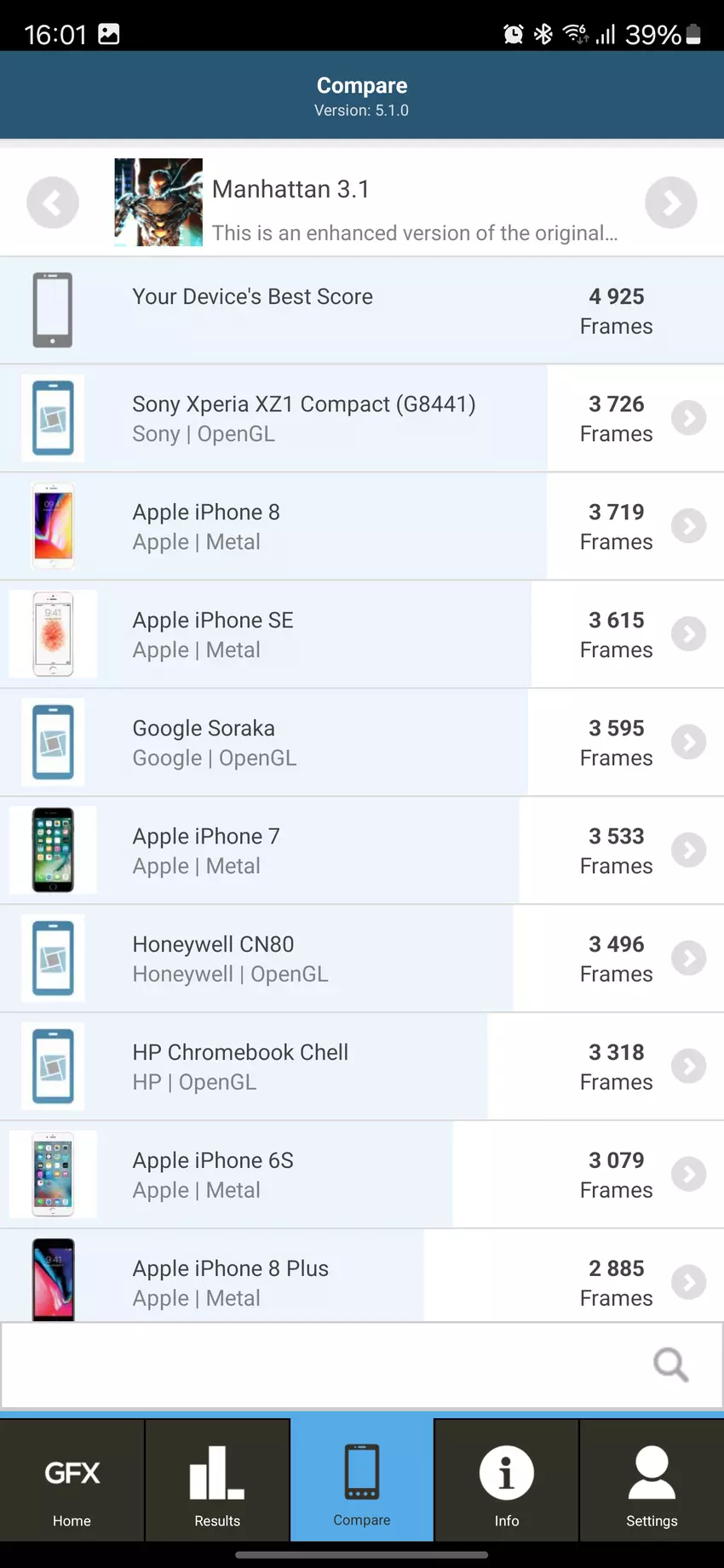The width and height of the screenshot is (724, 1568).
Task: Open Apple iPhone 6S entry
Action: click(x=362, y=1175)
